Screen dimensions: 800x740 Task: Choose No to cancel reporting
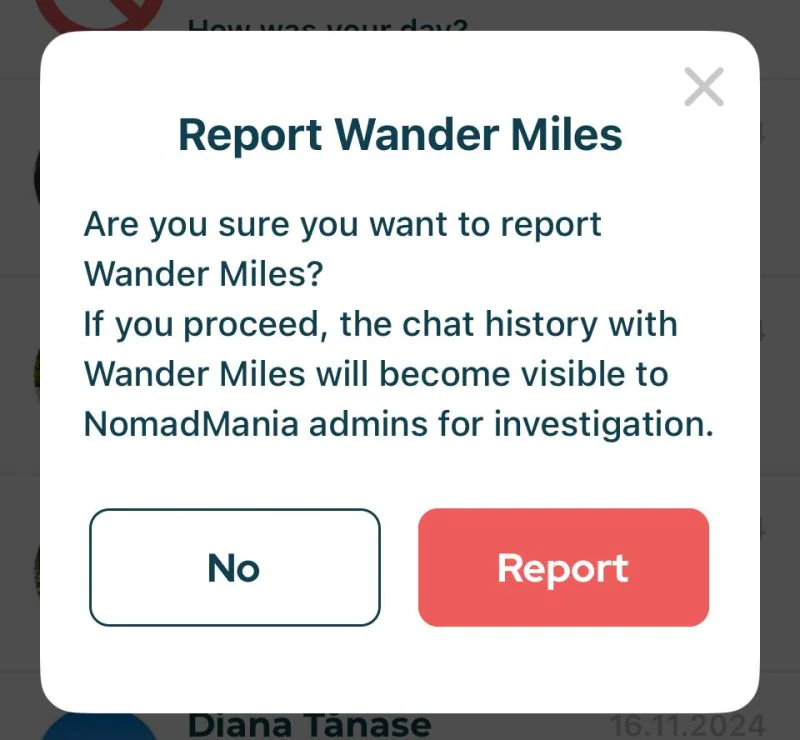coord(235,567)
